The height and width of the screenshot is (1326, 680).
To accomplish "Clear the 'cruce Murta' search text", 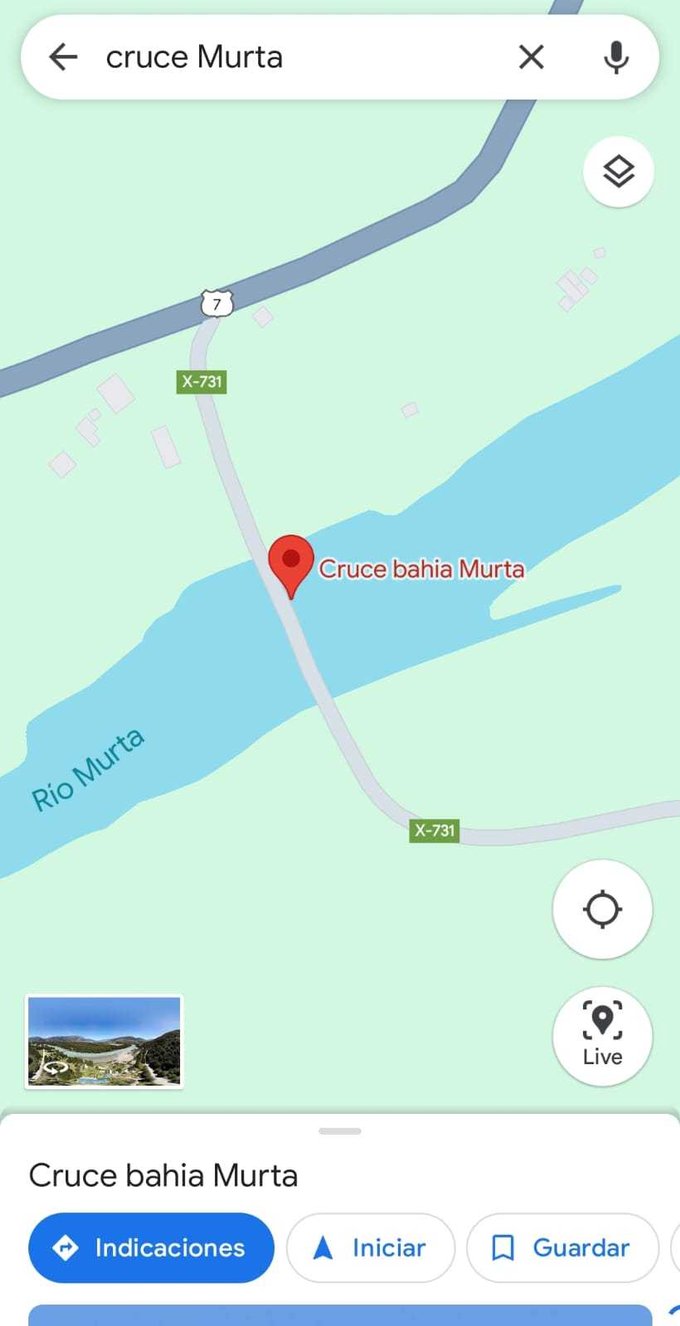I will point(531,57).
